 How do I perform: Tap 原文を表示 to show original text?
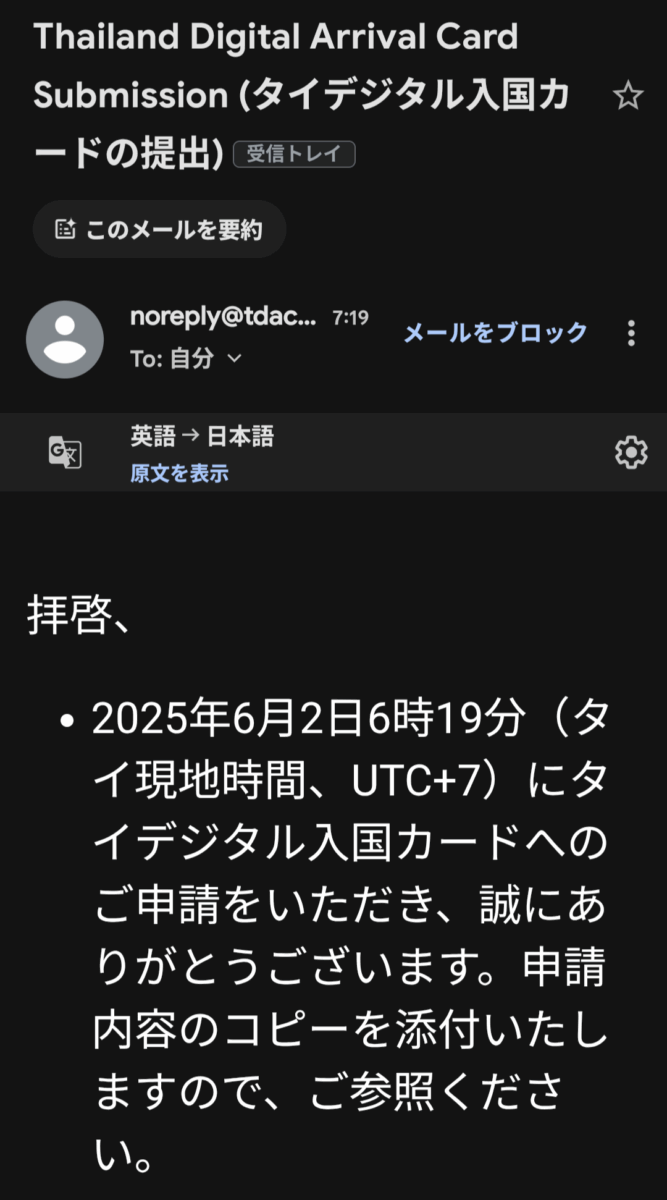click(179, 473)
